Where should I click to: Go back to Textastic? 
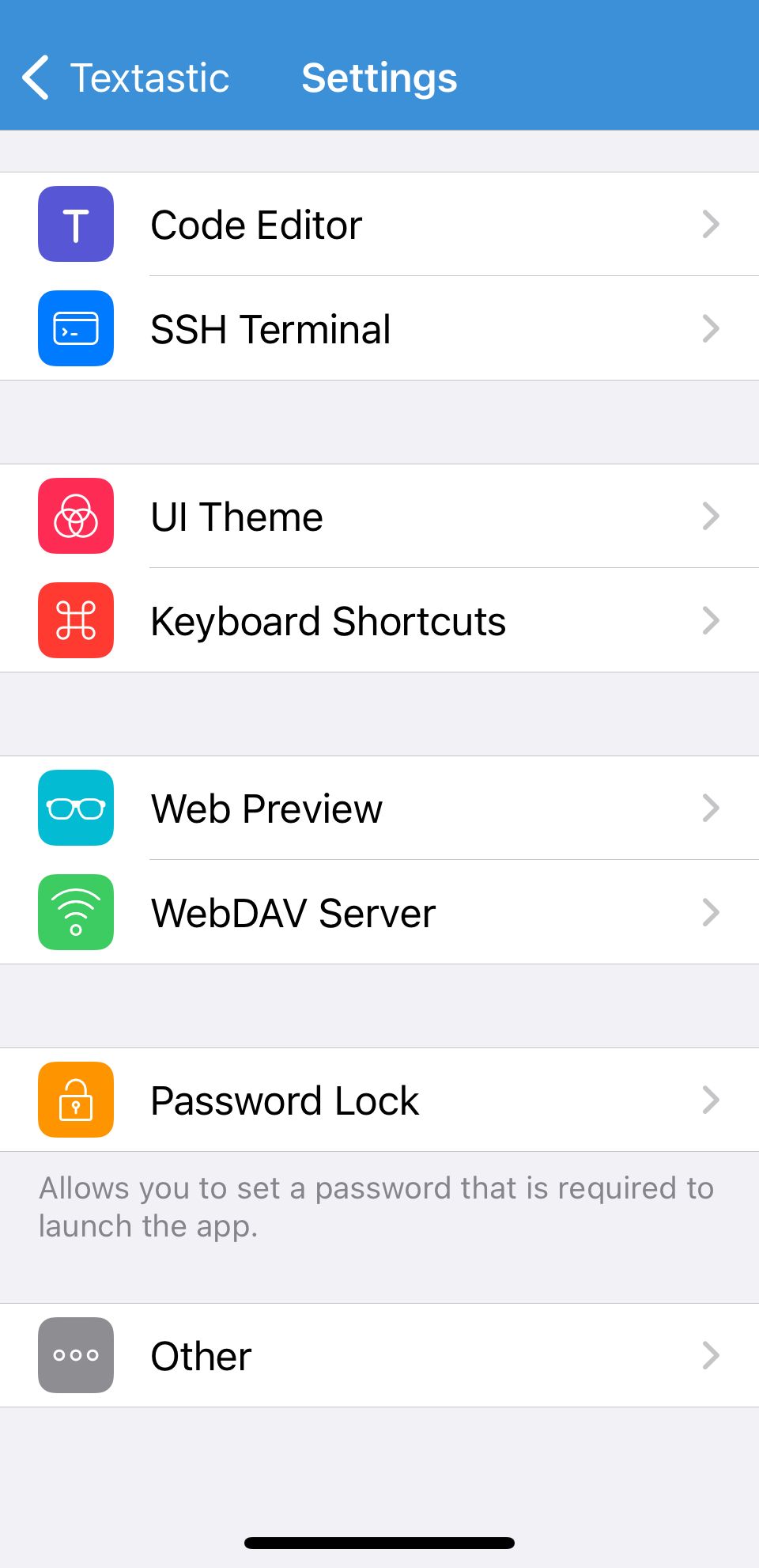click(x=126, y=78)
